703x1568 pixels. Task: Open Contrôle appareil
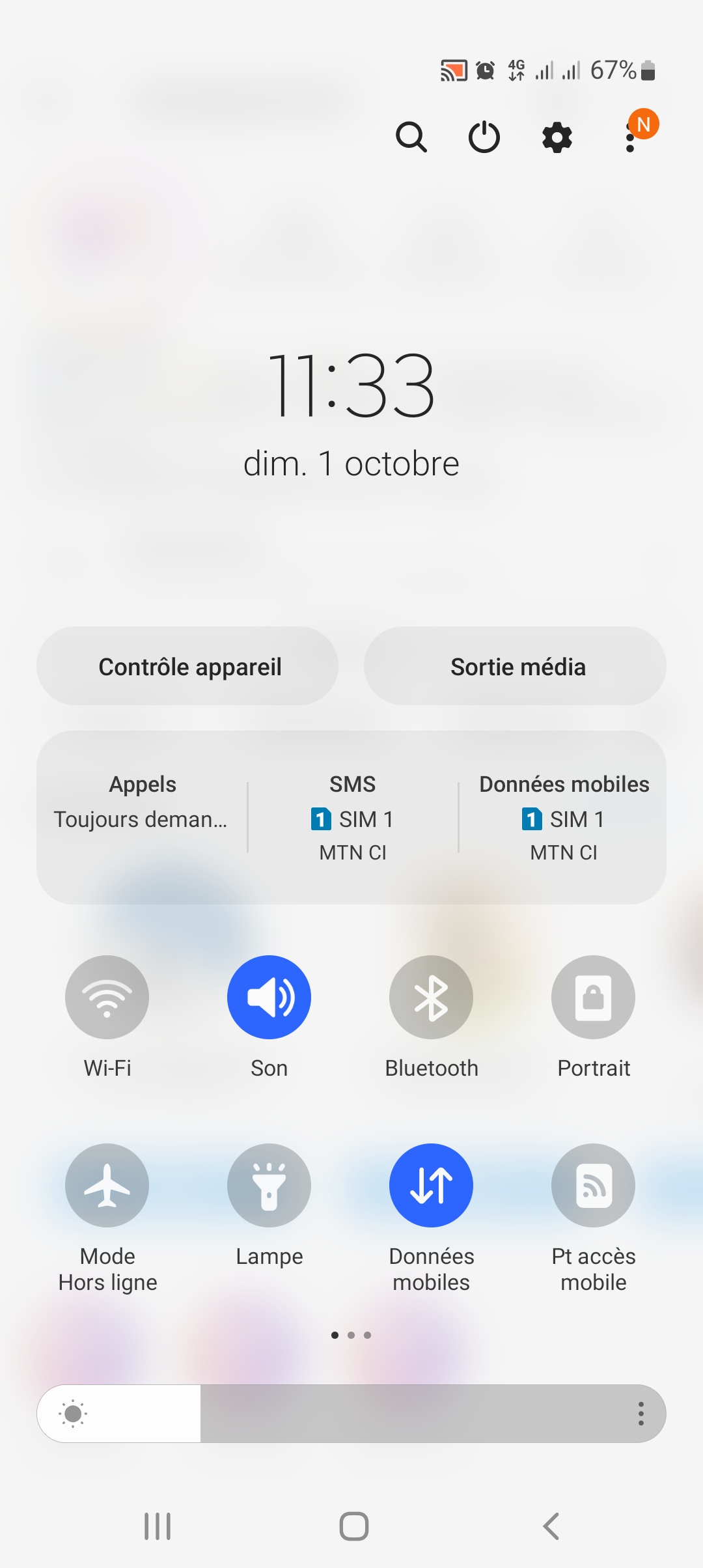click(187, 666)
